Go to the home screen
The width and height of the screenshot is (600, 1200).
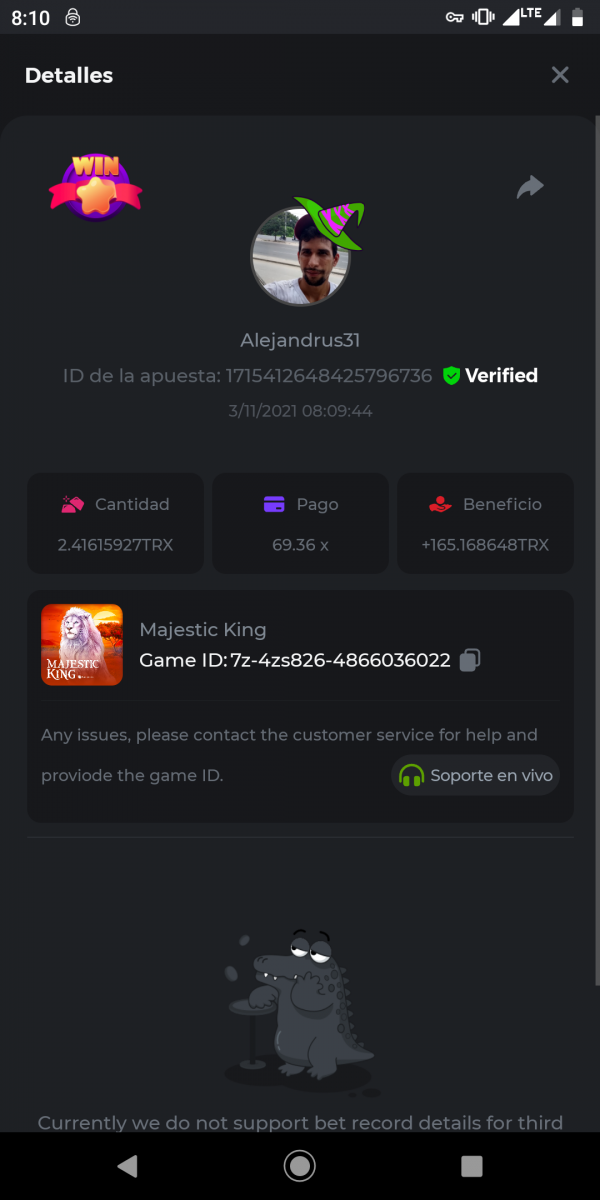[299, 1165]
